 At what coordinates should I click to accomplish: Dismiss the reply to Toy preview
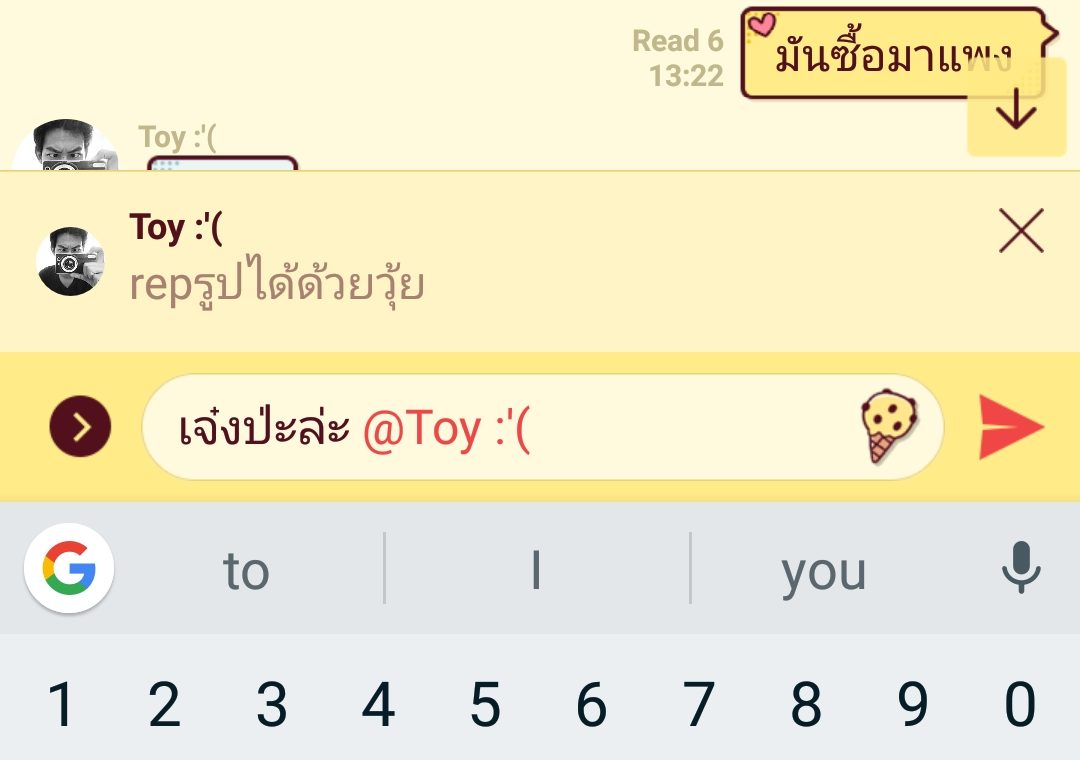1021,231
